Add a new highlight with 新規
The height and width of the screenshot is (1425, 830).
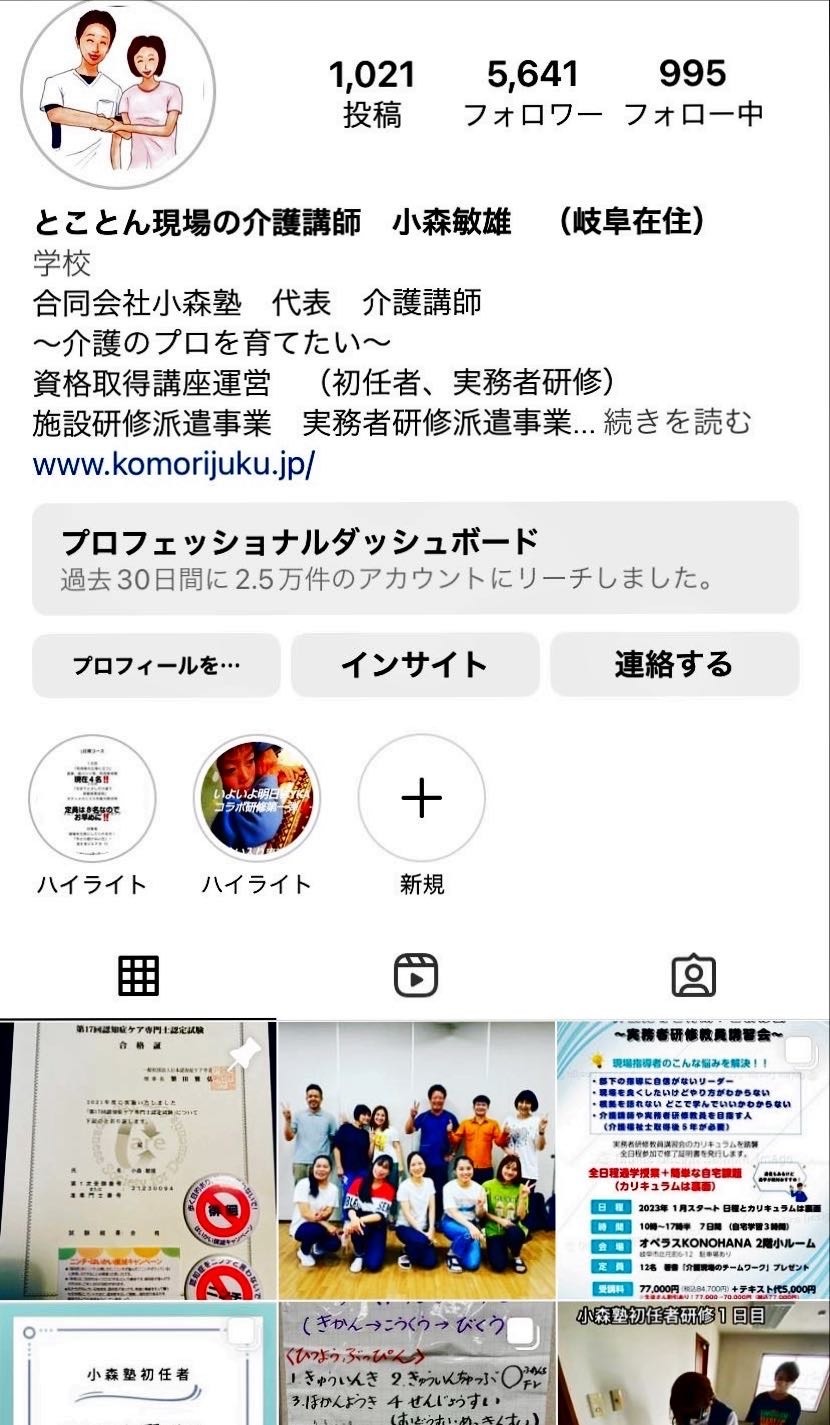tap(422, 798)
